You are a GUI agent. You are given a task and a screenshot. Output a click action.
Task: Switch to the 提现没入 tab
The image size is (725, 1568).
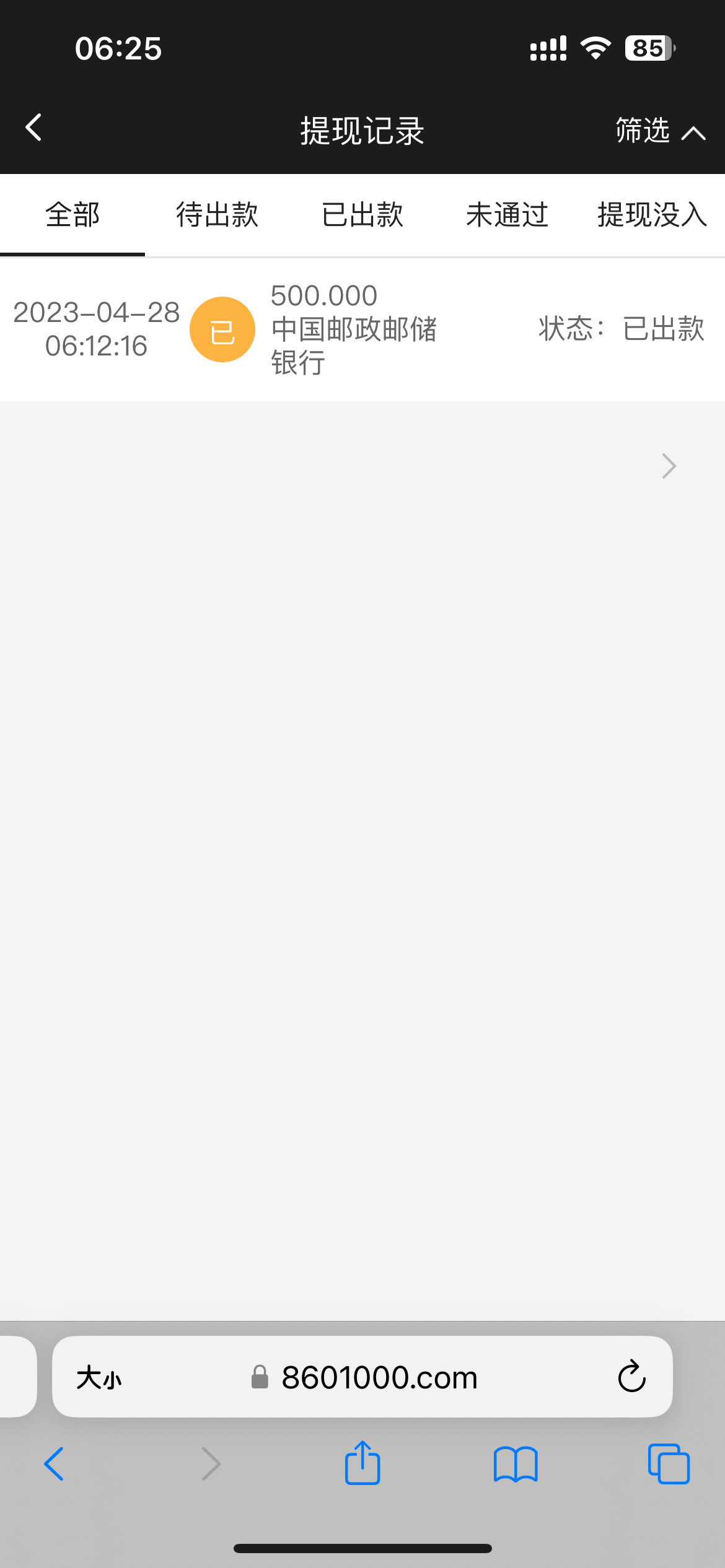click(652, 216)
